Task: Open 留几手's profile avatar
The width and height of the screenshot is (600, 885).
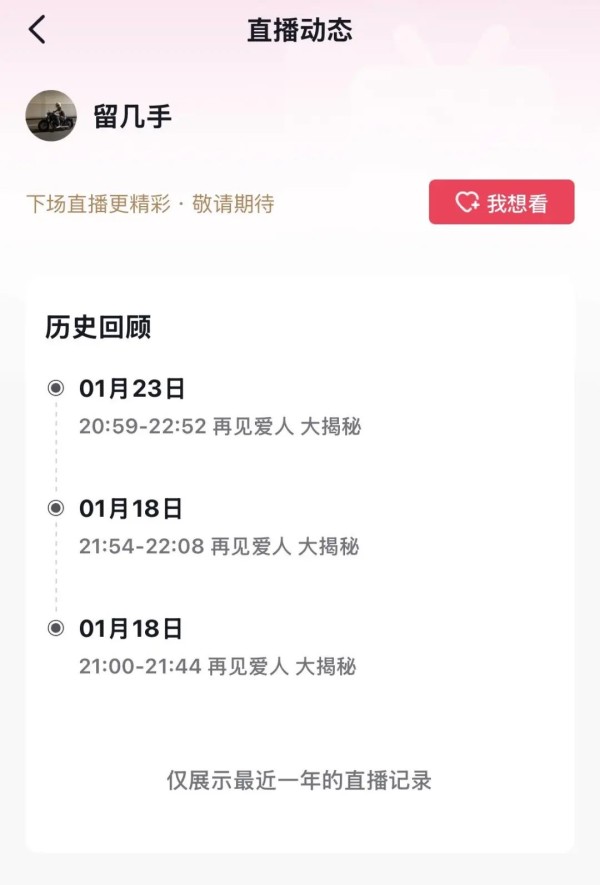Action: pyautogui.click(x=51, y=116)
